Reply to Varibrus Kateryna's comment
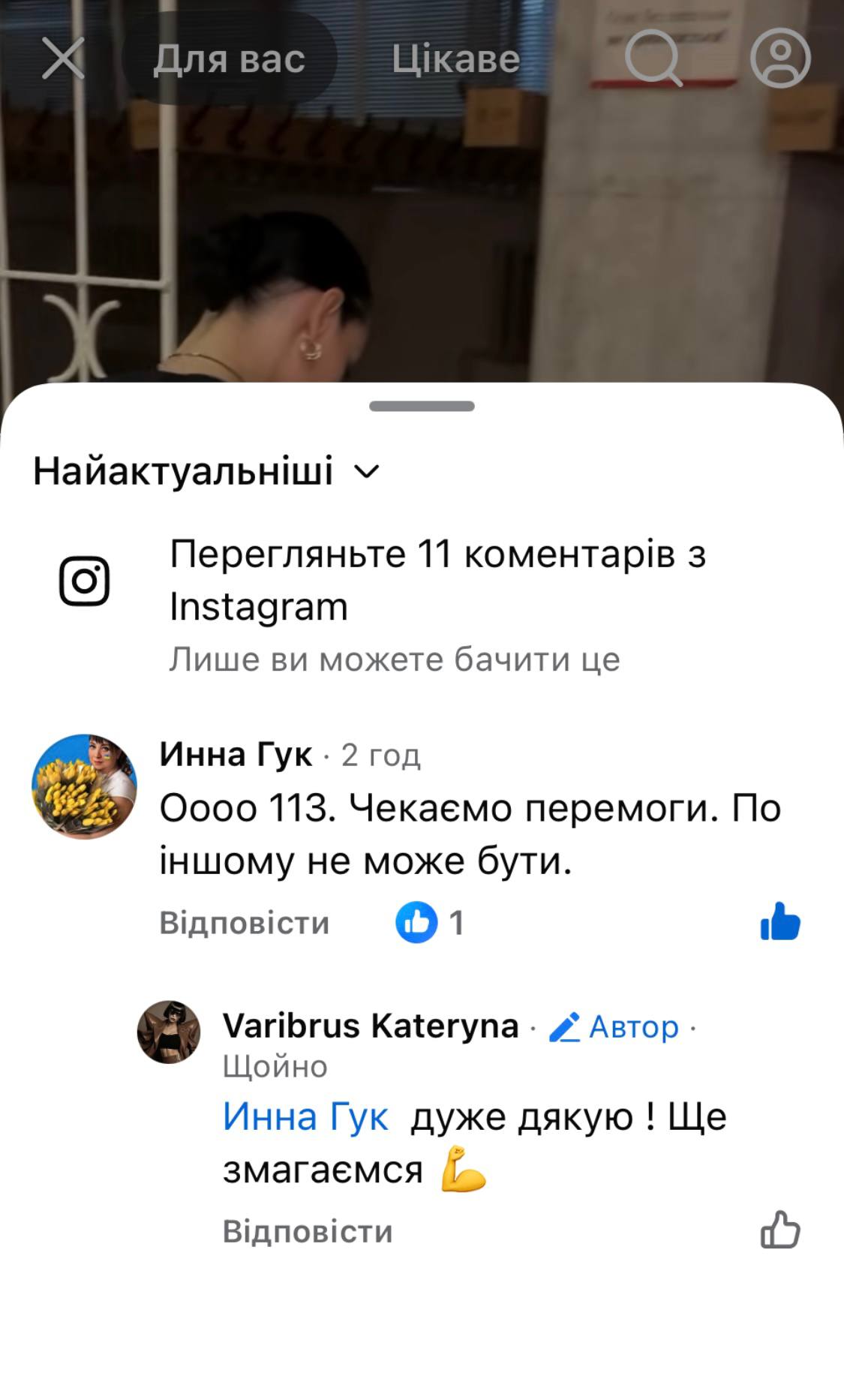The image size is (844, 1400). coord(308,1232)
